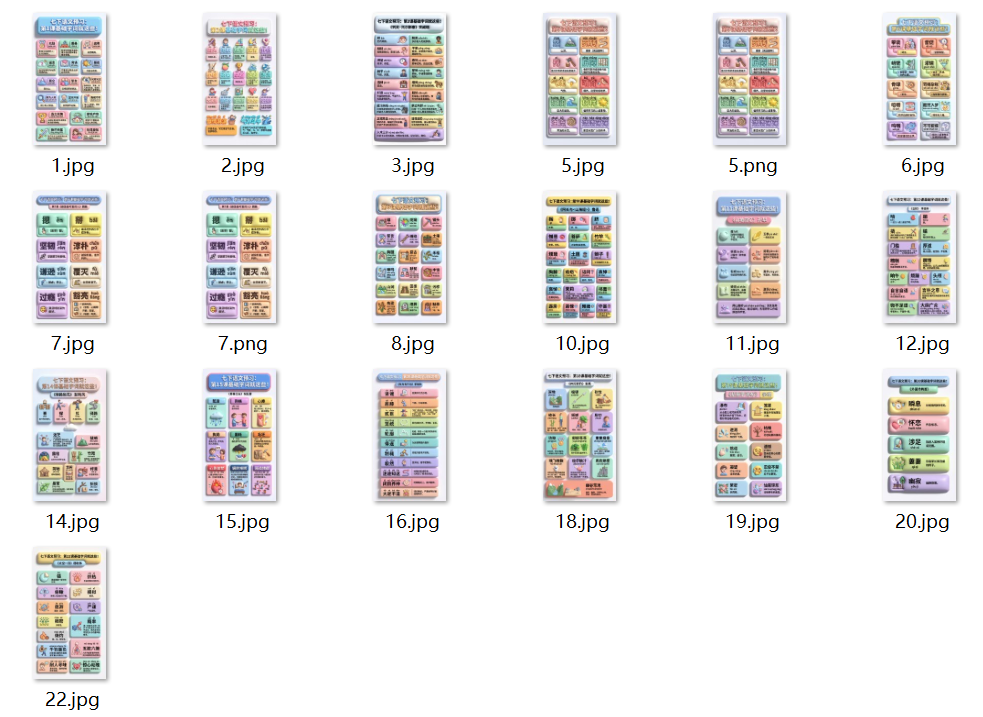Open the image 19.jpg
The height and width of the screenshot is (717, 983).
click(x=750, y=436)
